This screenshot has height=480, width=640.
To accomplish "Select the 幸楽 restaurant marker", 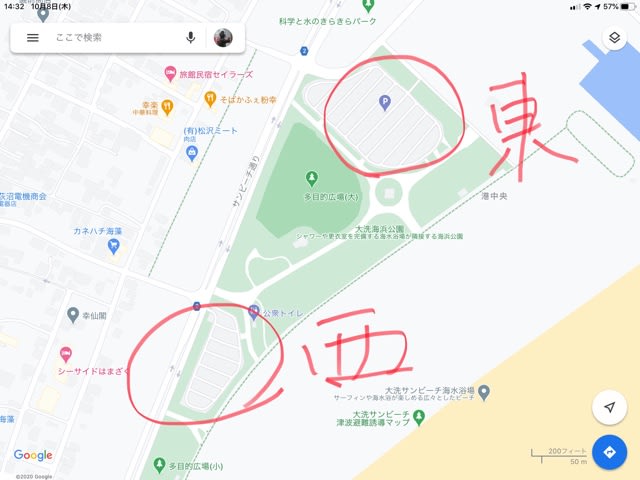I will point(169,103).
